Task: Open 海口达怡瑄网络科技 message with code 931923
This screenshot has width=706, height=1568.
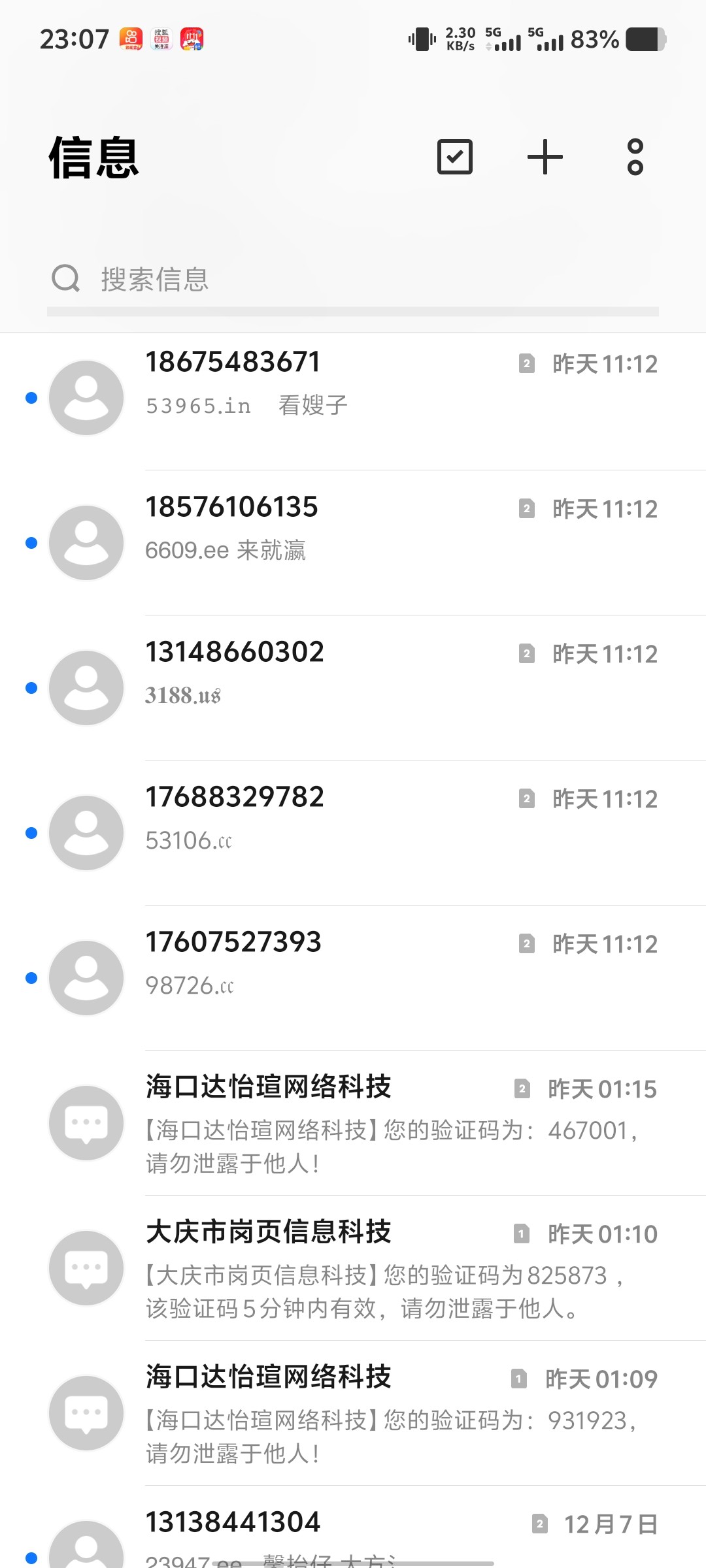Action: pos(392,1413)
